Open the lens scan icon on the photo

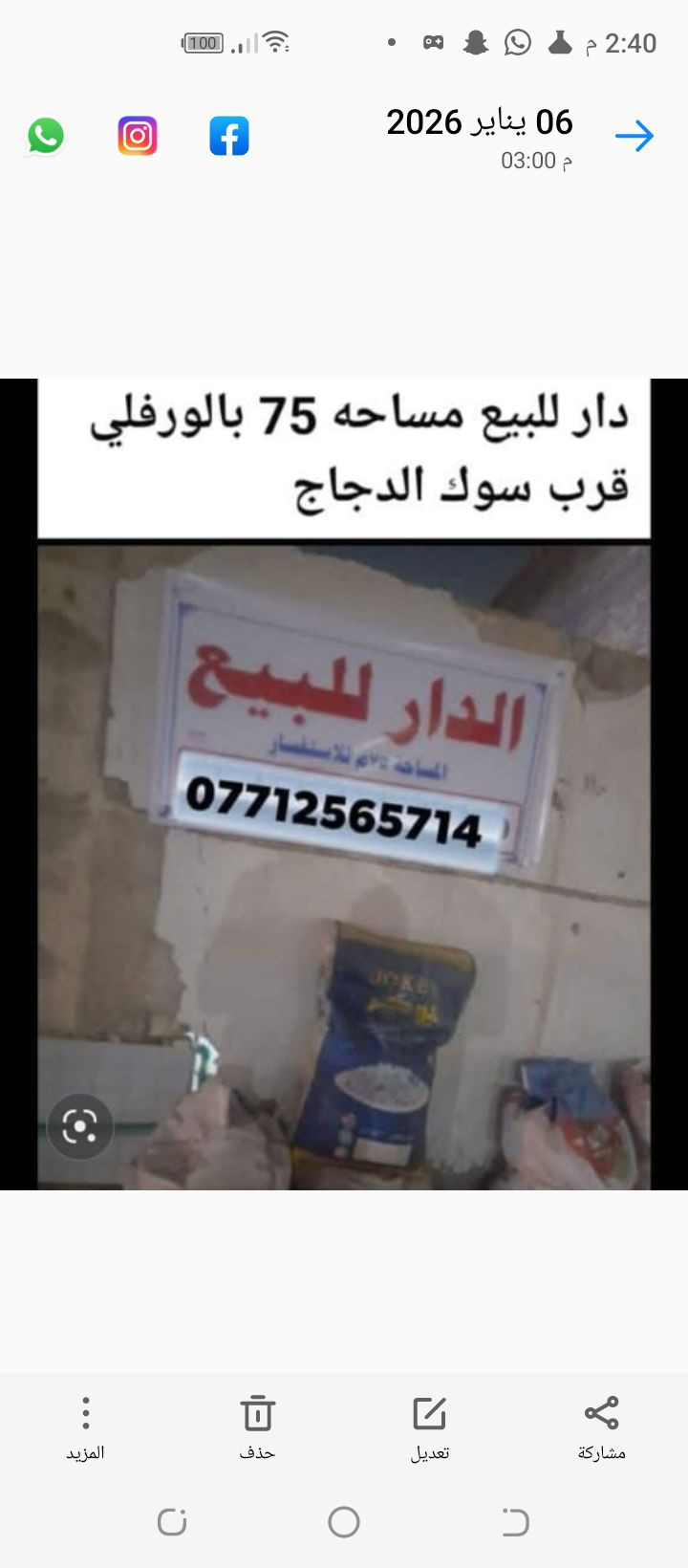[x=80, y=1127]
